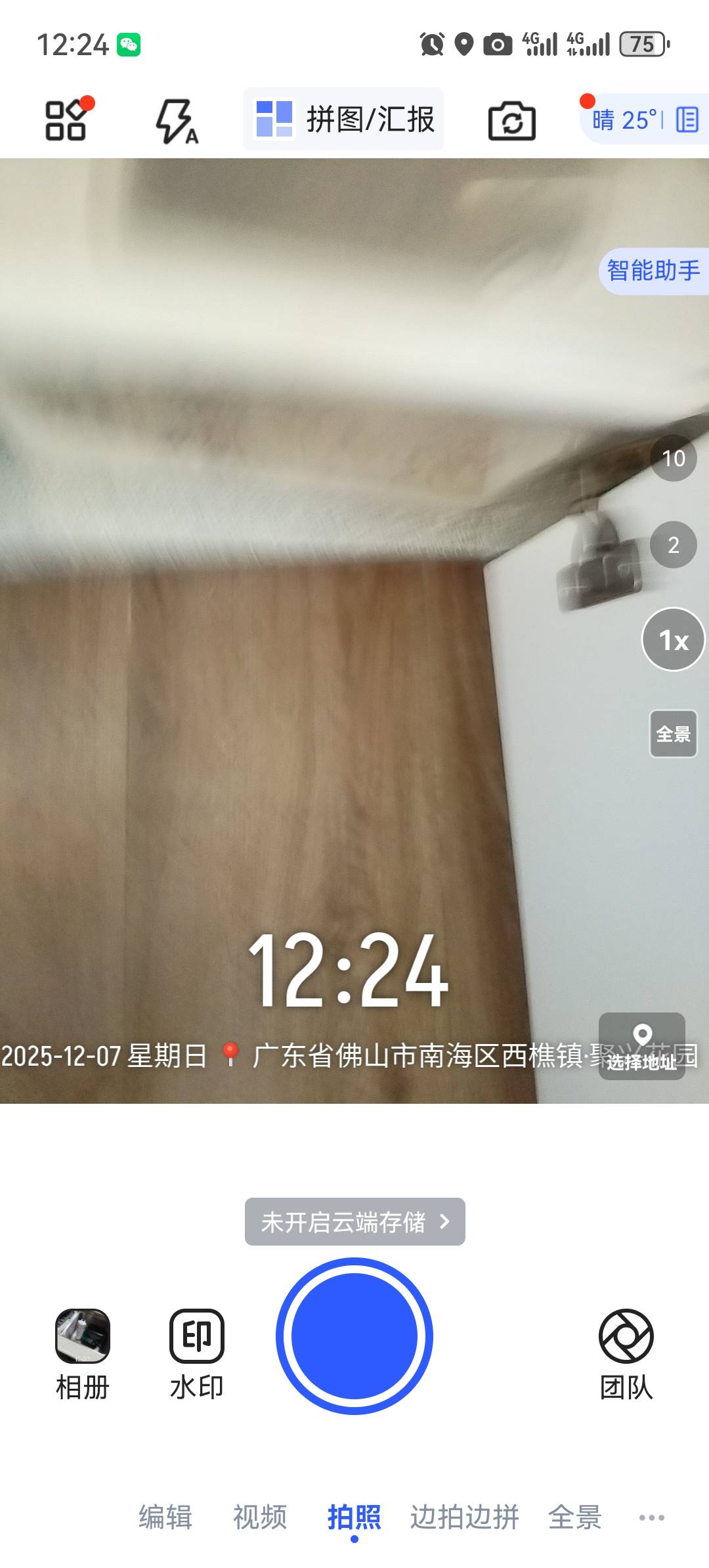Viewport: 709px width, 1568px height.
Task: Switch to the 视频 video mode
Action: click(x=260, y=1517)
